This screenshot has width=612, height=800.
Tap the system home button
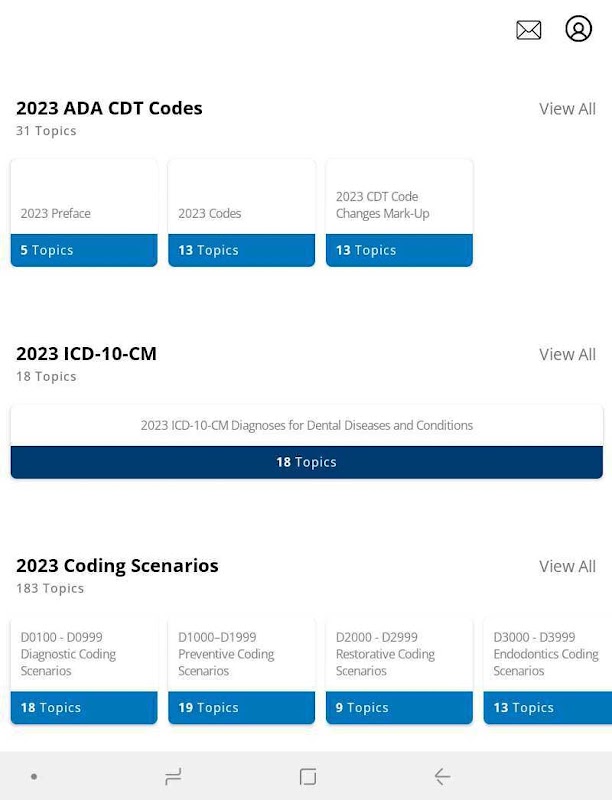click(308, 777)
